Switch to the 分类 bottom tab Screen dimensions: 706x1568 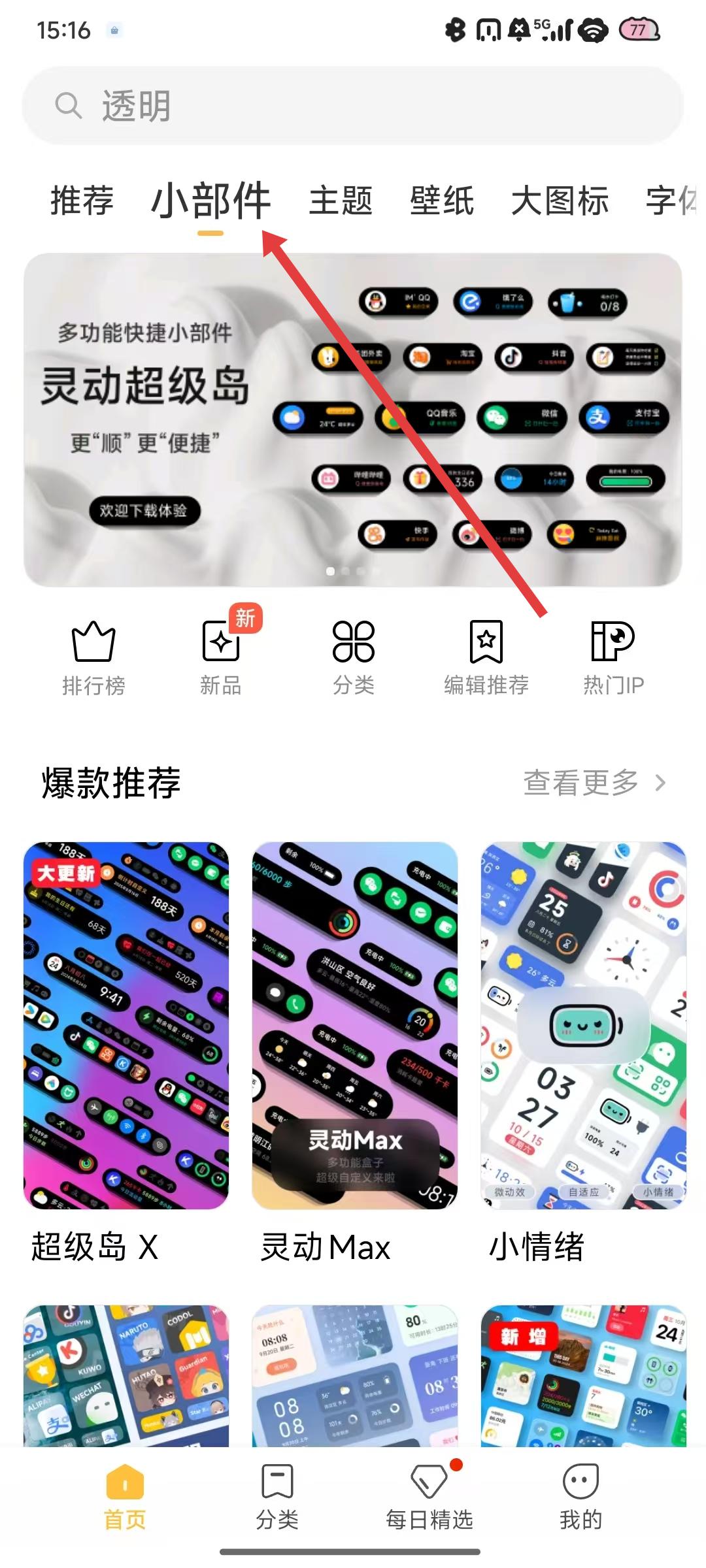click(277, 1497)
